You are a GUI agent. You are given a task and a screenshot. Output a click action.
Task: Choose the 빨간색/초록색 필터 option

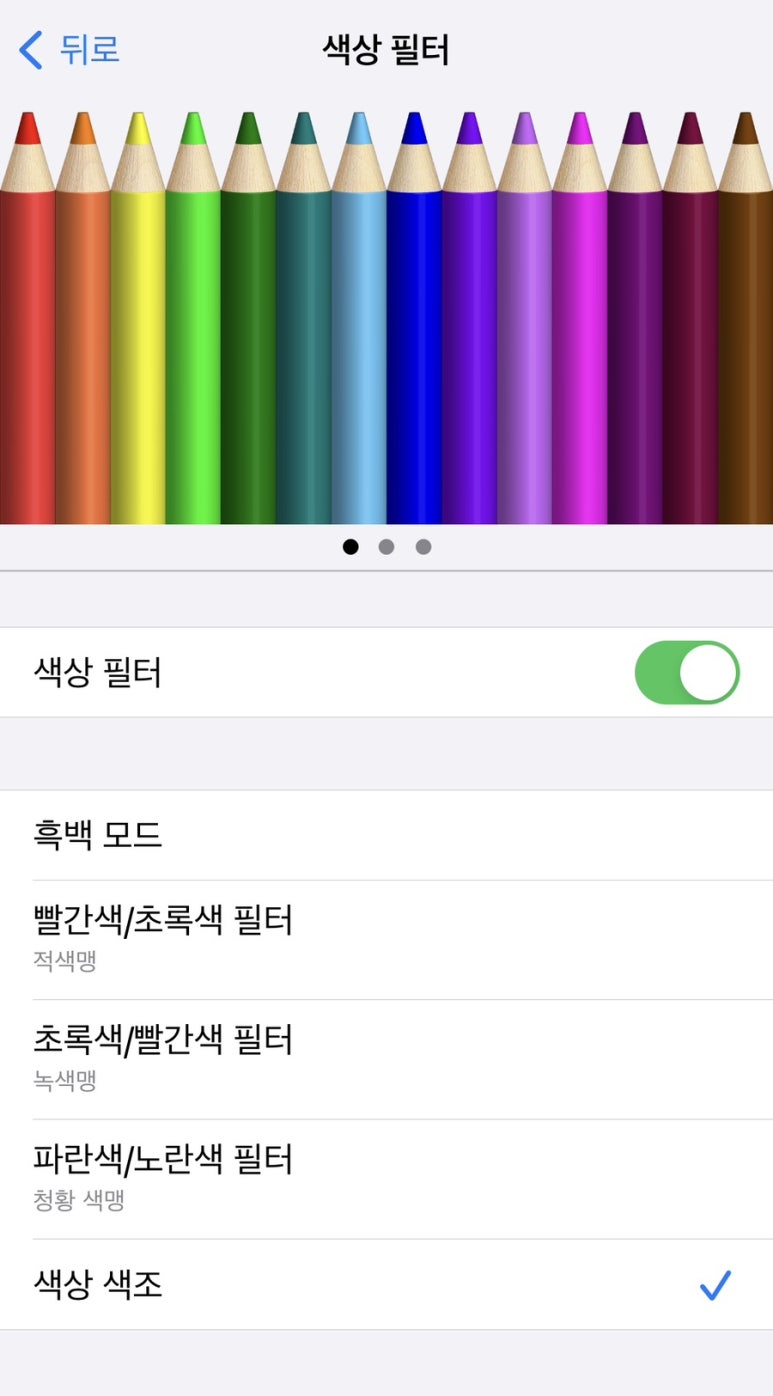[386, 939]
